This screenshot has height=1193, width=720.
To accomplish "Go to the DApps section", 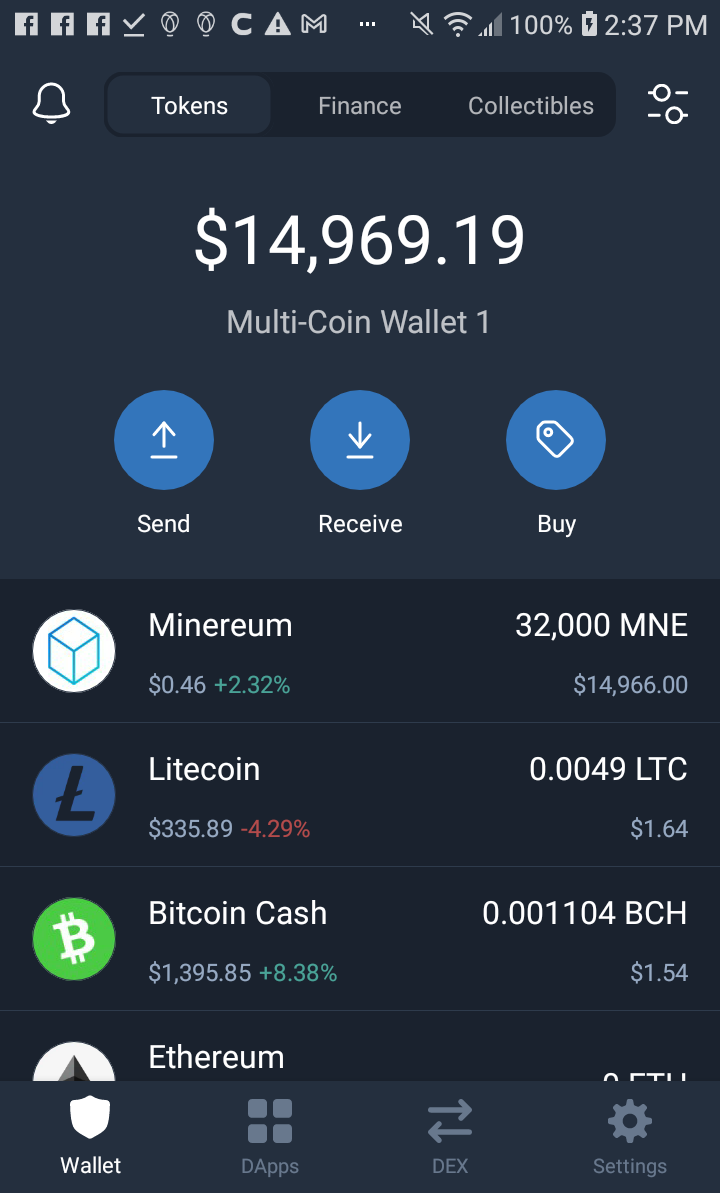I will (269, 1137).
